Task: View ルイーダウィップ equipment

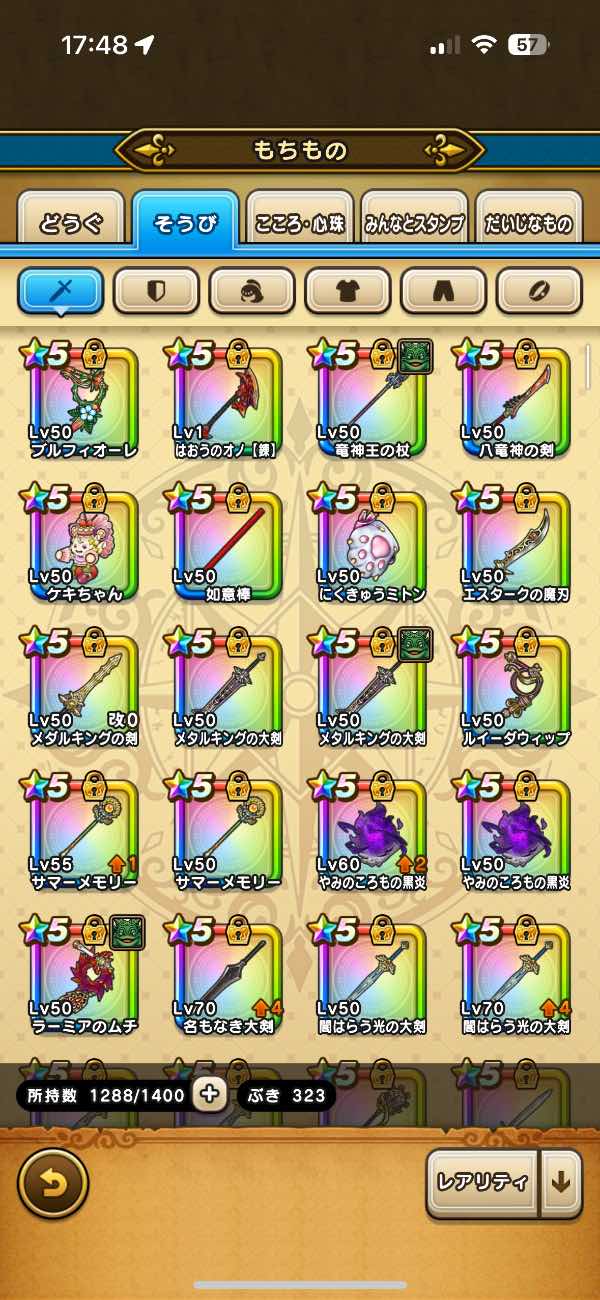Action: 515,690
